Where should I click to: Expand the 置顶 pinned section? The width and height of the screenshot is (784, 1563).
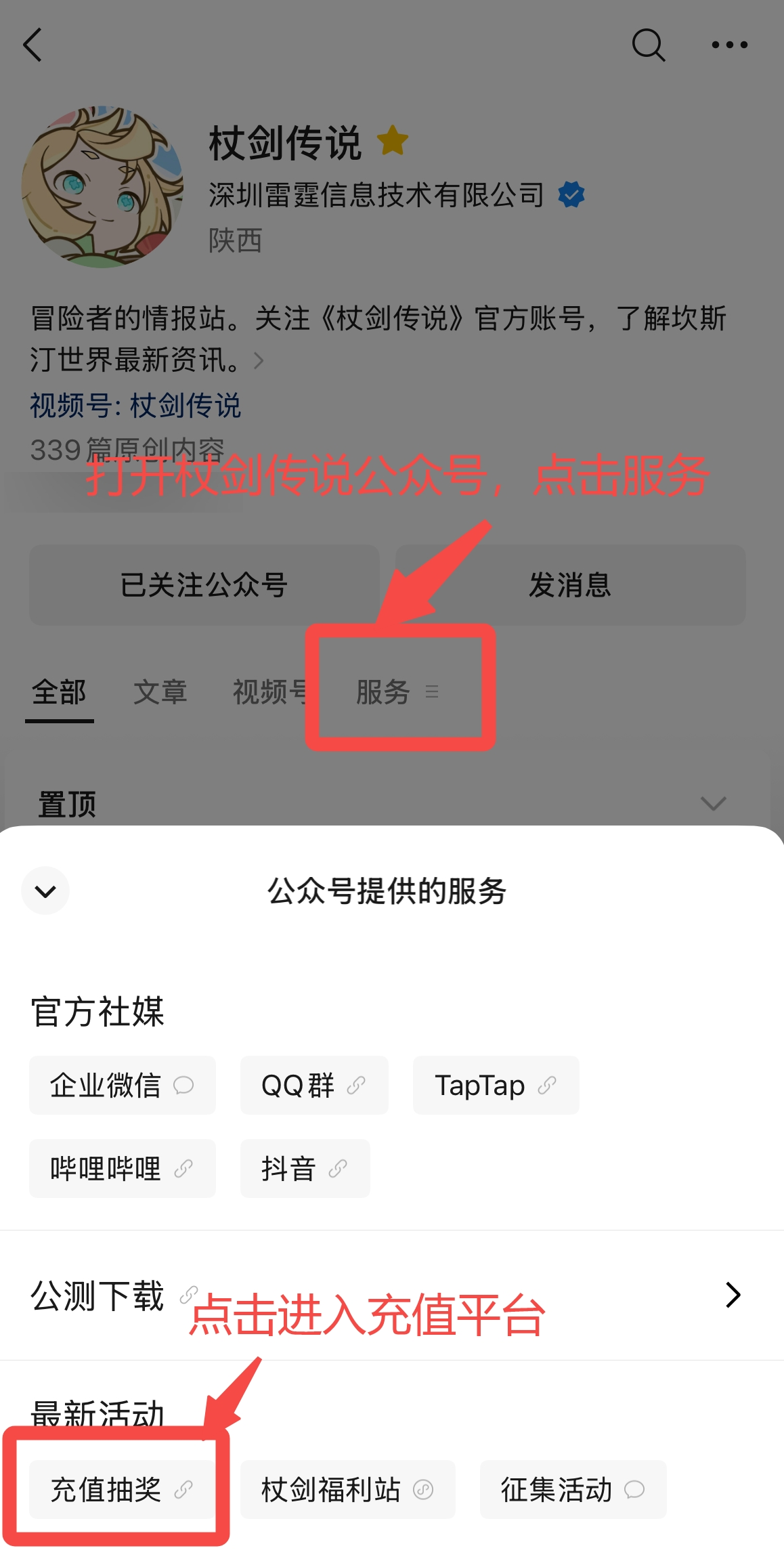click(714, 803)
